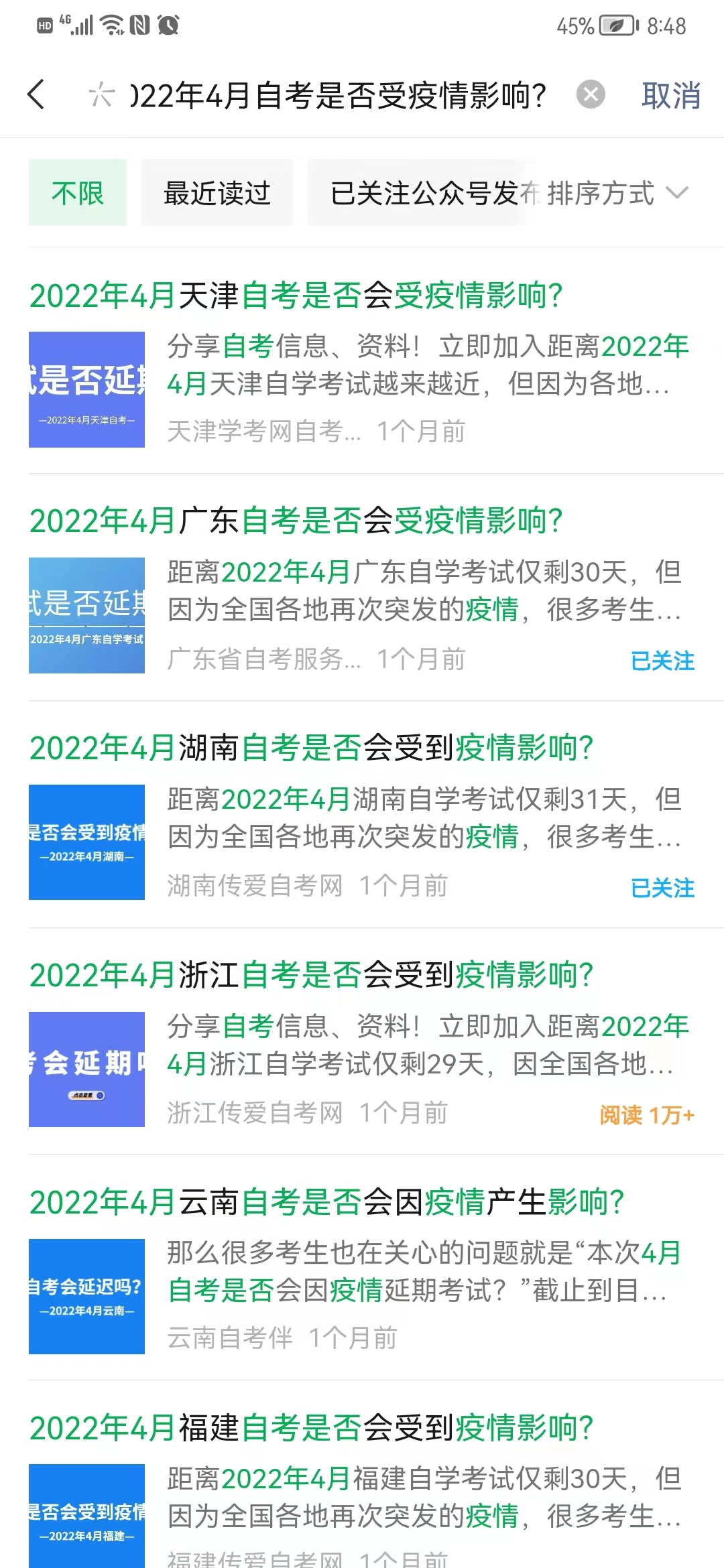This screenshot has height=1568, width=724.
Task: Expand the 排序方式 sort dropdown
Action: click(617, 193)
